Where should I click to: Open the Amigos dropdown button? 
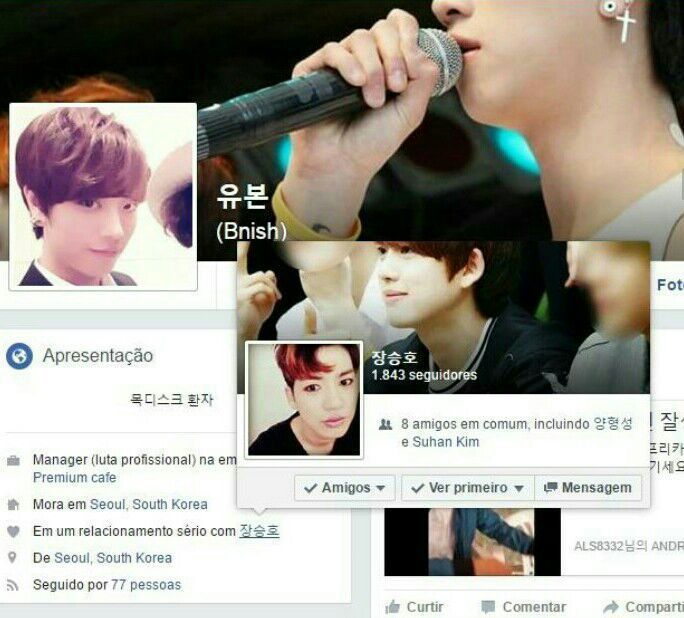345,488
